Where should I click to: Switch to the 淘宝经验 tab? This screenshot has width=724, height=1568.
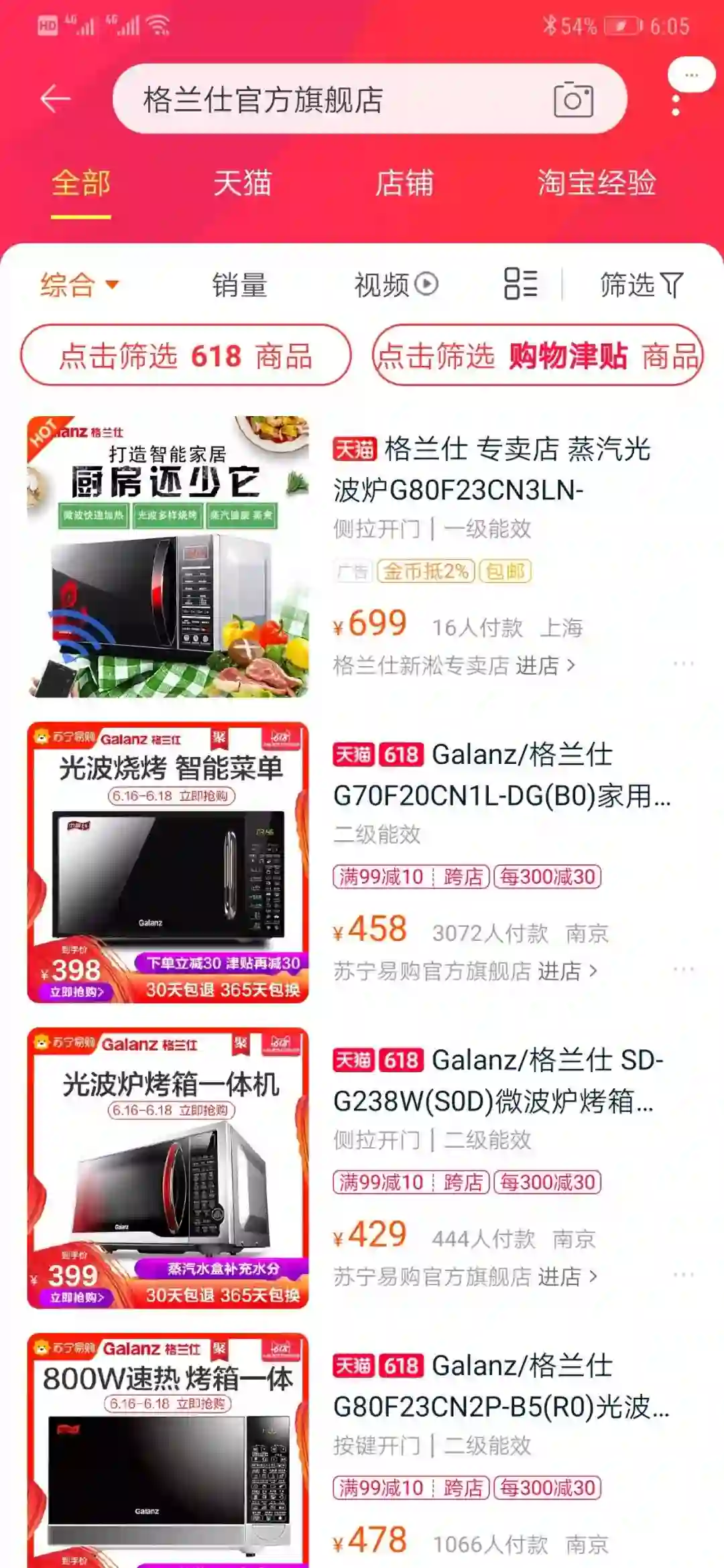596,183
